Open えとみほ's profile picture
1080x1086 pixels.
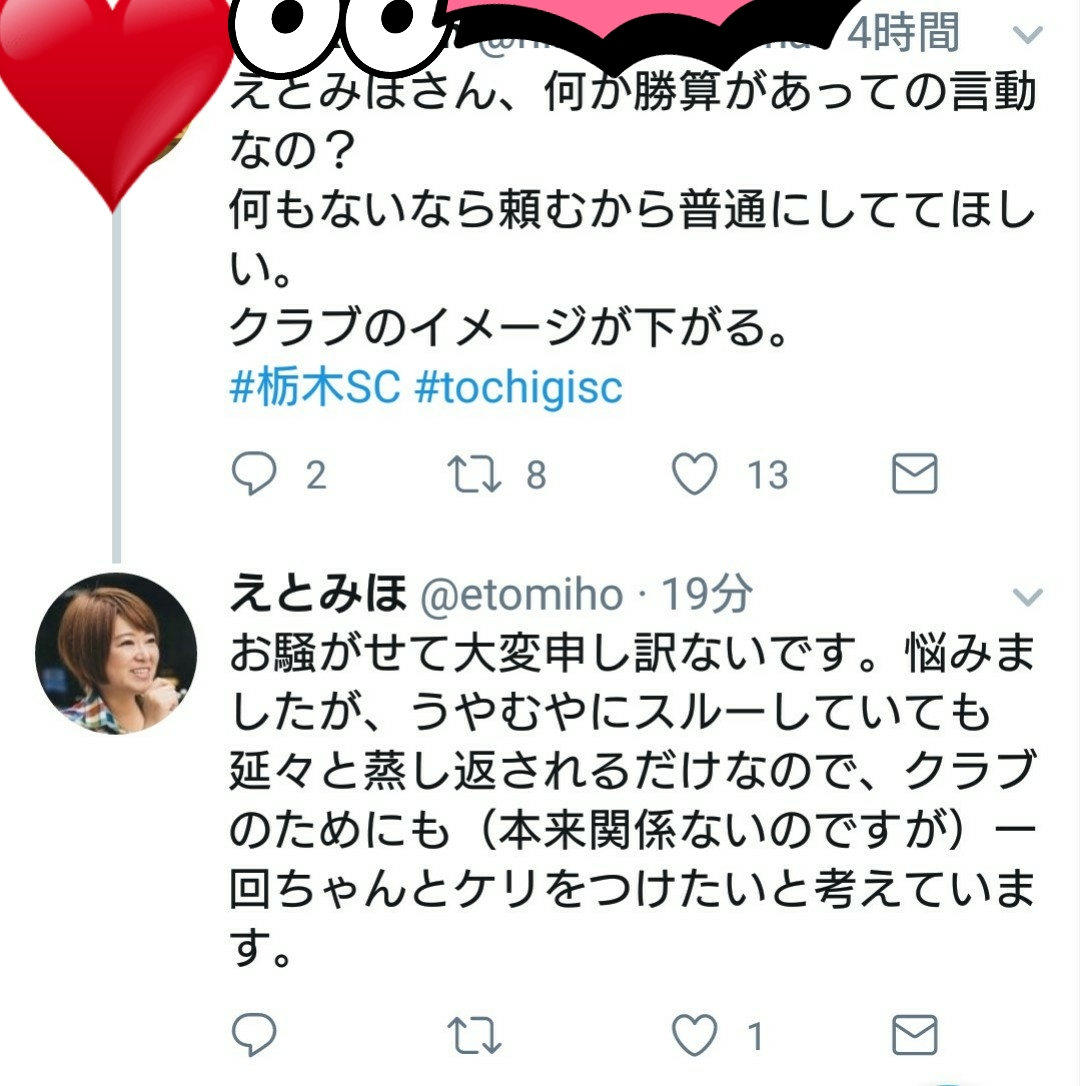click(116, 653)
